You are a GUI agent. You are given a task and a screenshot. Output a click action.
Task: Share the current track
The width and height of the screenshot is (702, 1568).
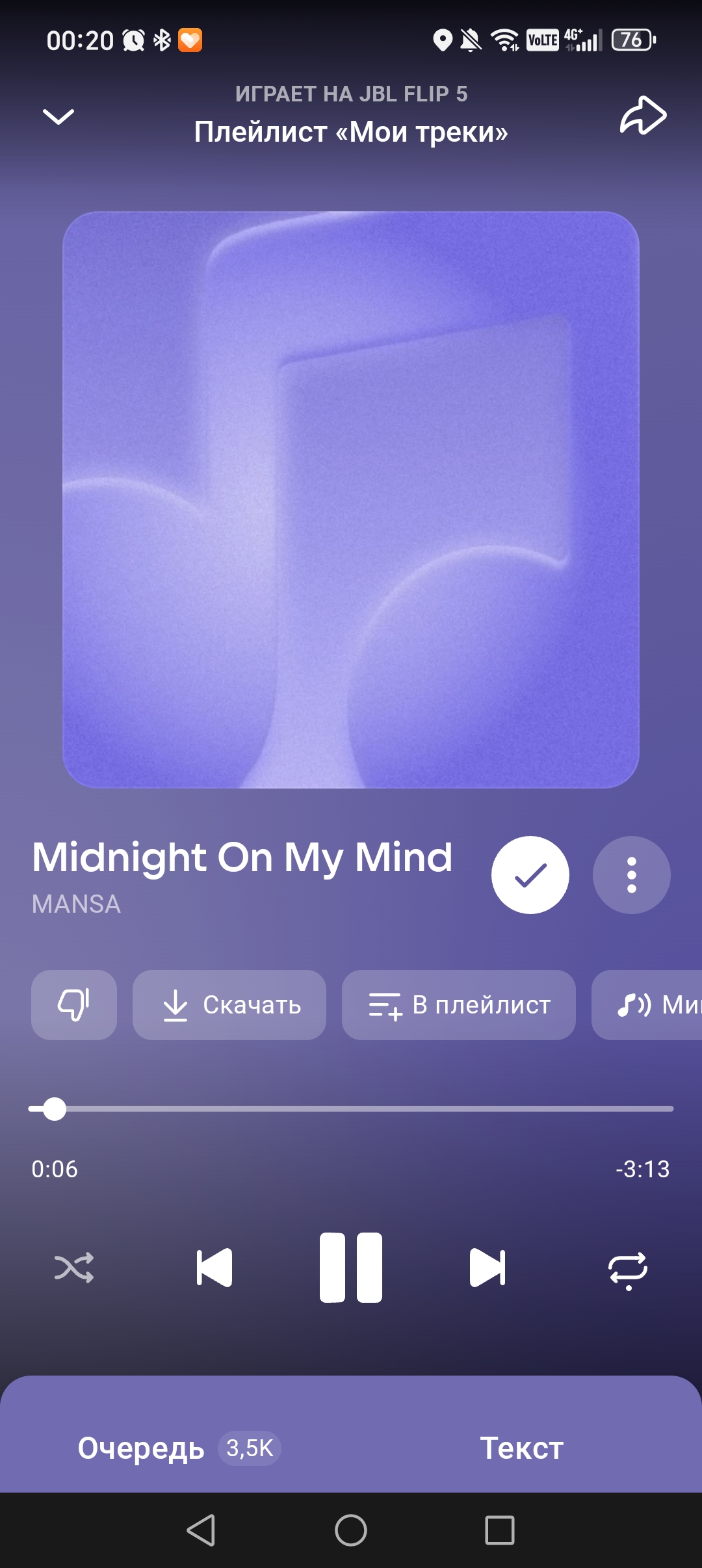(643, 116)
